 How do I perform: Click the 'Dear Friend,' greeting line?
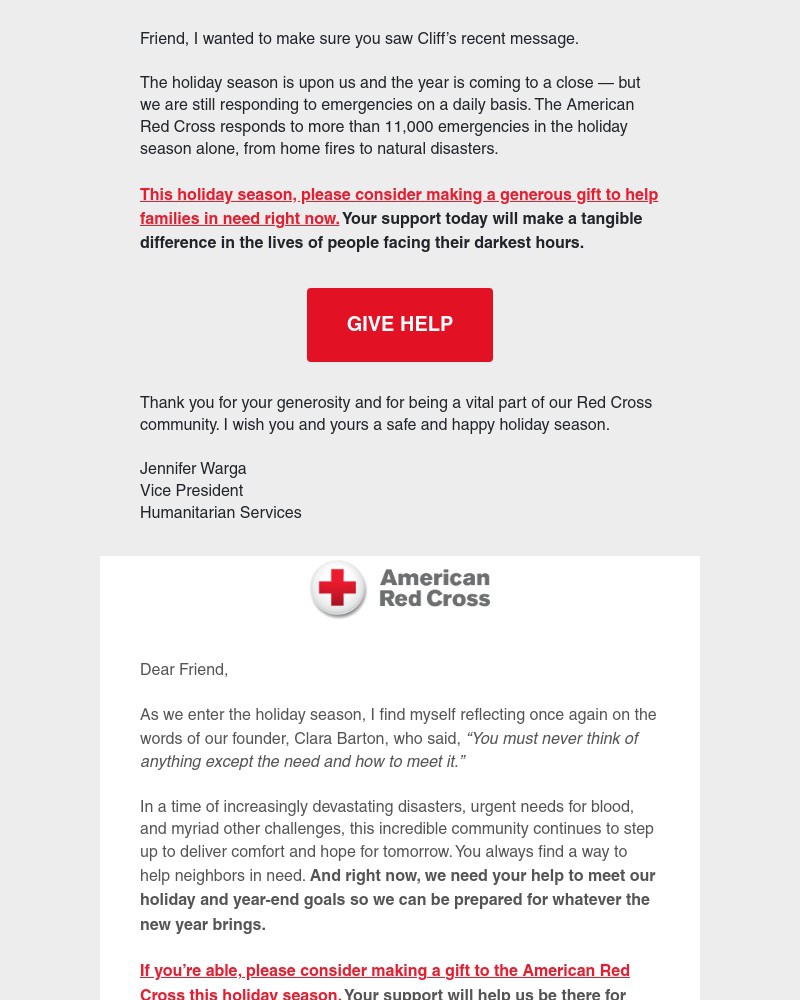(184, 670)
